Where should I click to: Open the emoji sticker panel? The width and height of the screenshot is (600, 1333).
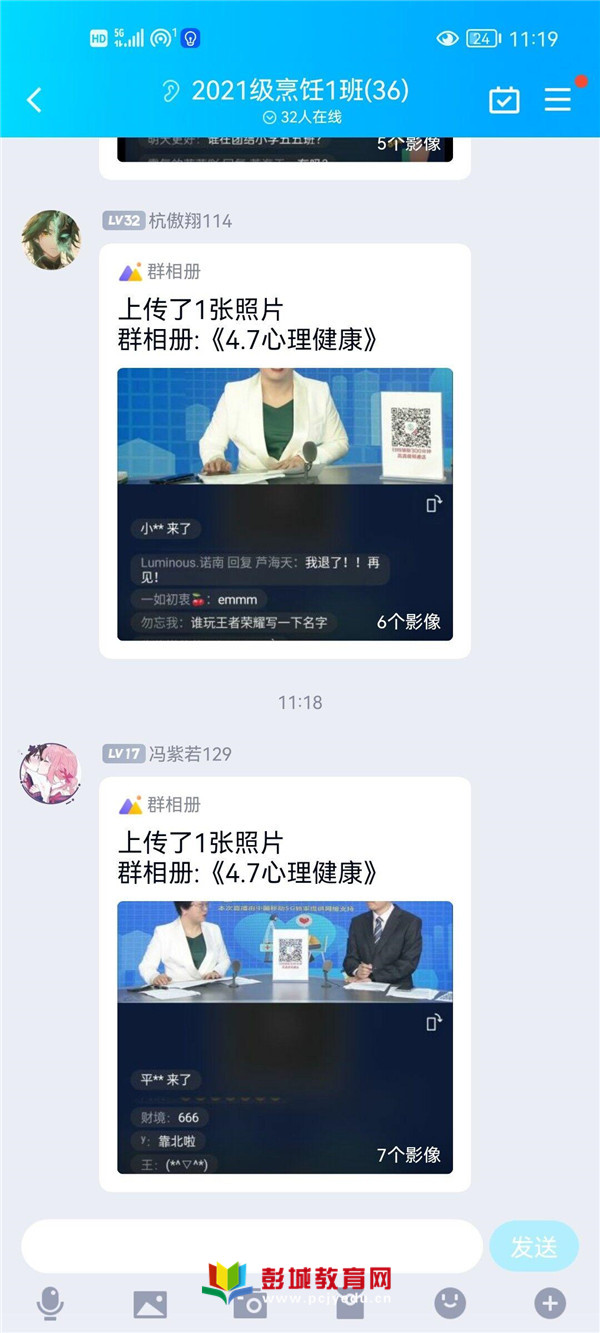pos(450,1302)
